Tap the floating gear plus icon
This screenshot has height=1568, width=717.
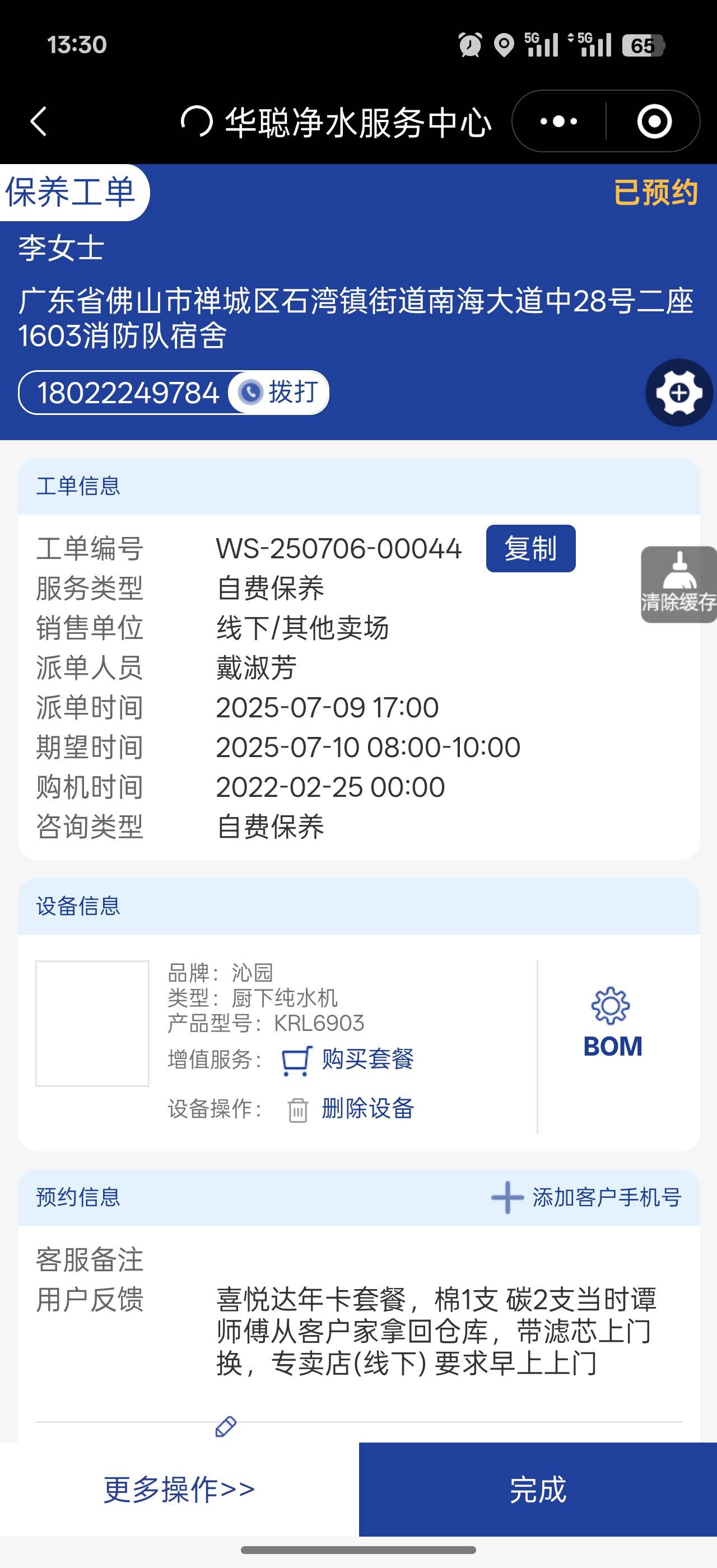(x=679, y=393)
